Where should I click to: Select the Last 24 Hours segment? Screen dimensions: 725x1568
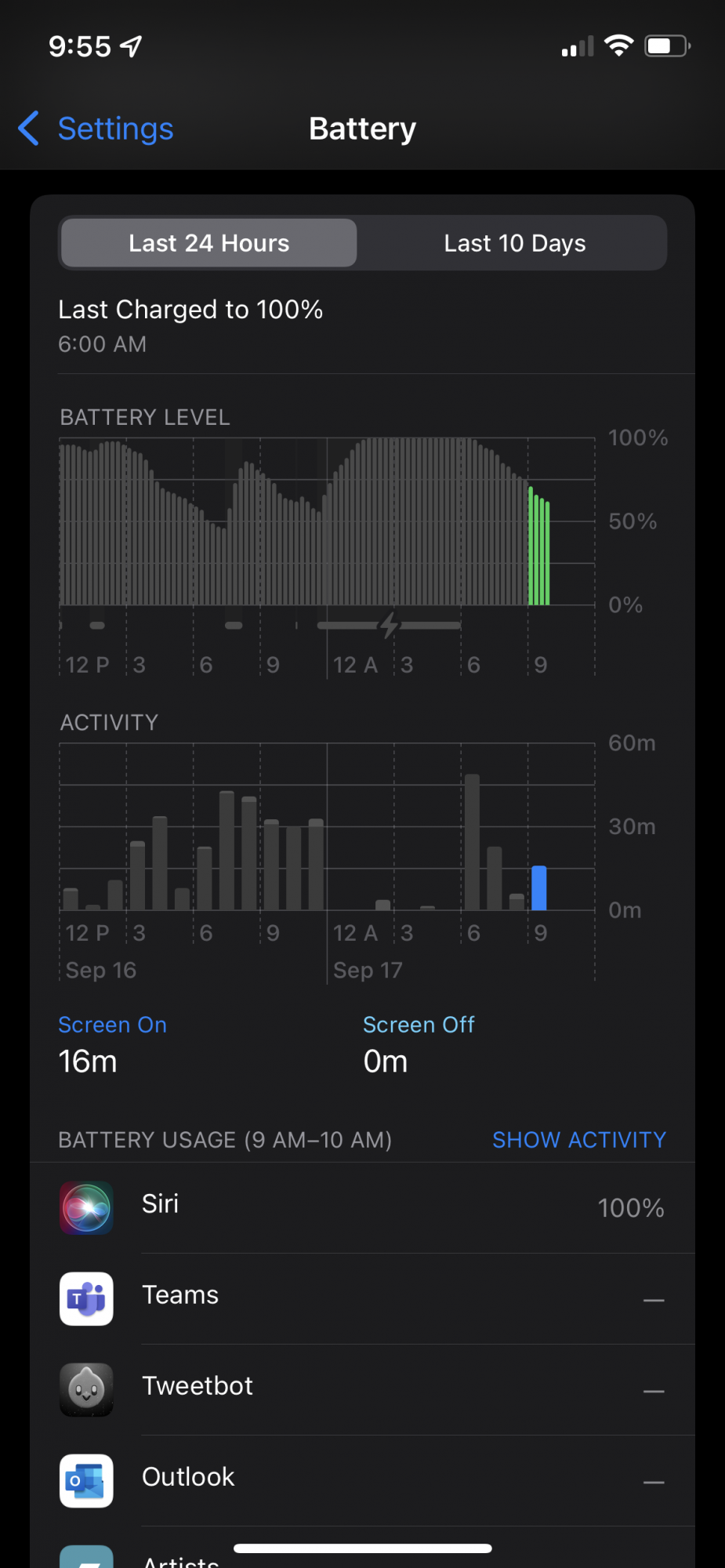[208, 243]
